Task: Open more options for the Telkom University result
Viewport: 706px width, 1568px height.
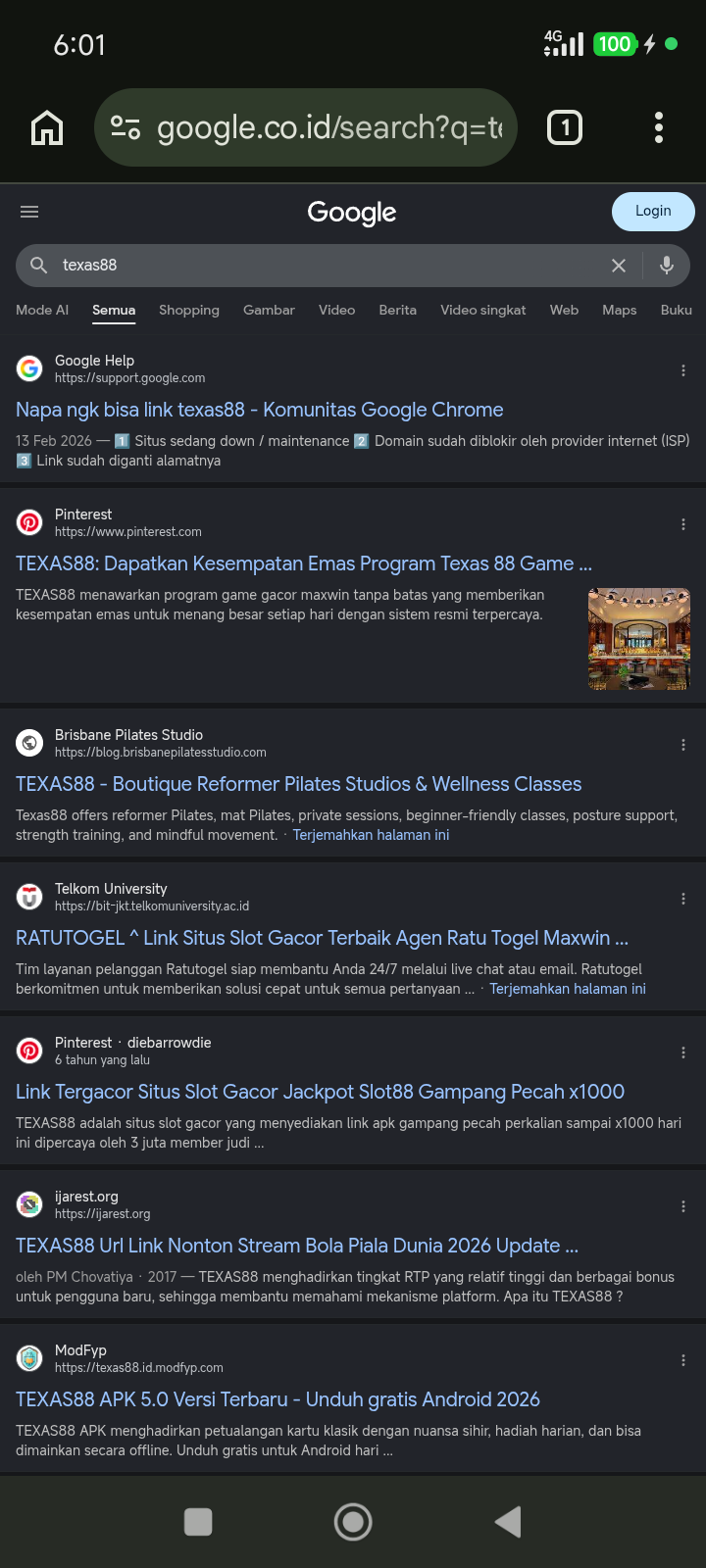Action: click(683, 899)
